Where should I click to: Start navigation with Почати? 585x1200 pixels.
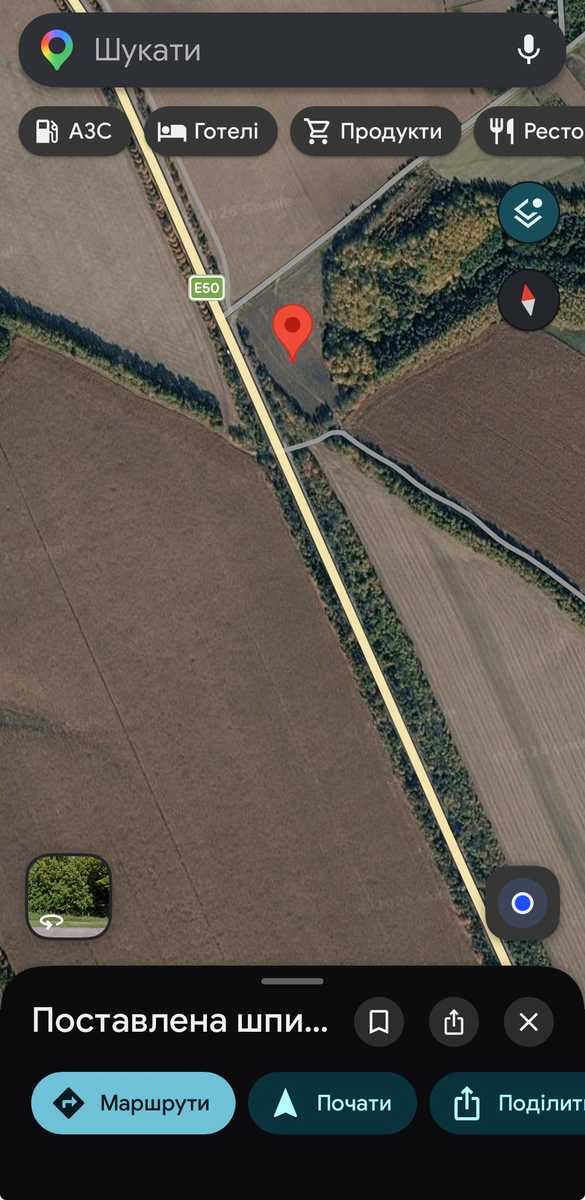point(332,1103)
